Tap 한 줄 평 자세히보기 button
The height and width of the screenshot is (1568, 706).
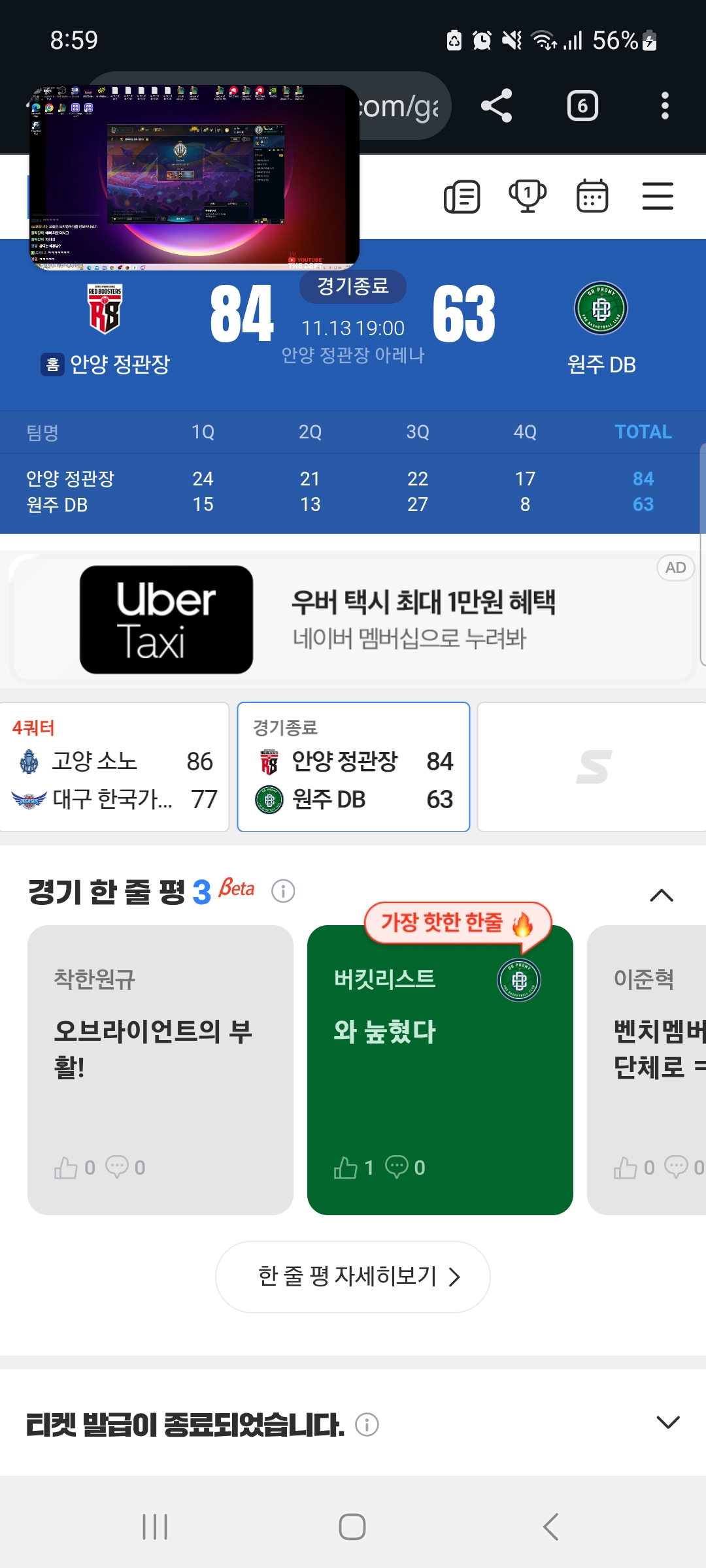point(353,1277)
